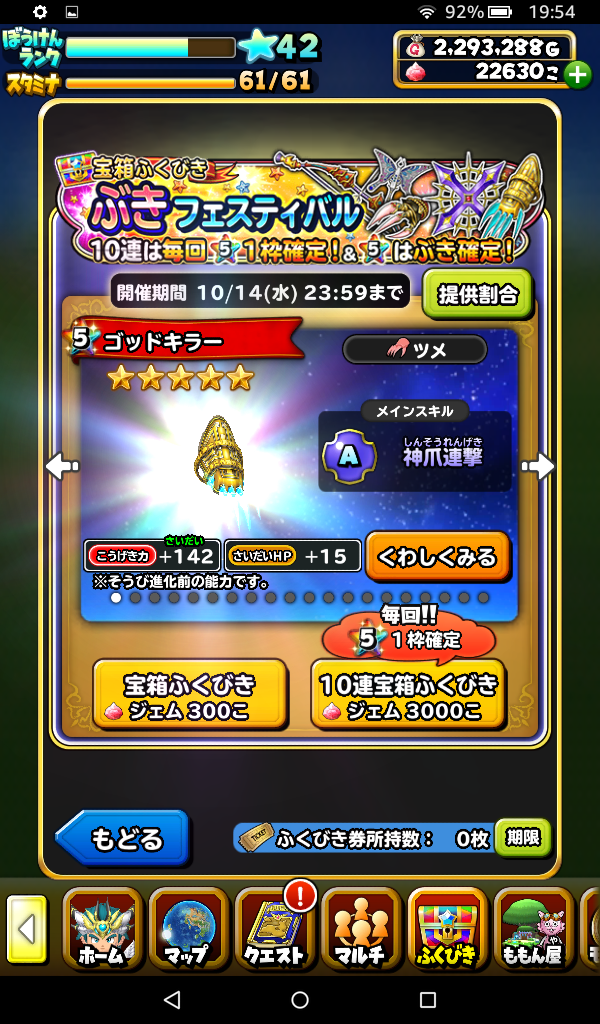Select the マルチ tab
The image size is (600, 1024).
(x=361, y=930)
